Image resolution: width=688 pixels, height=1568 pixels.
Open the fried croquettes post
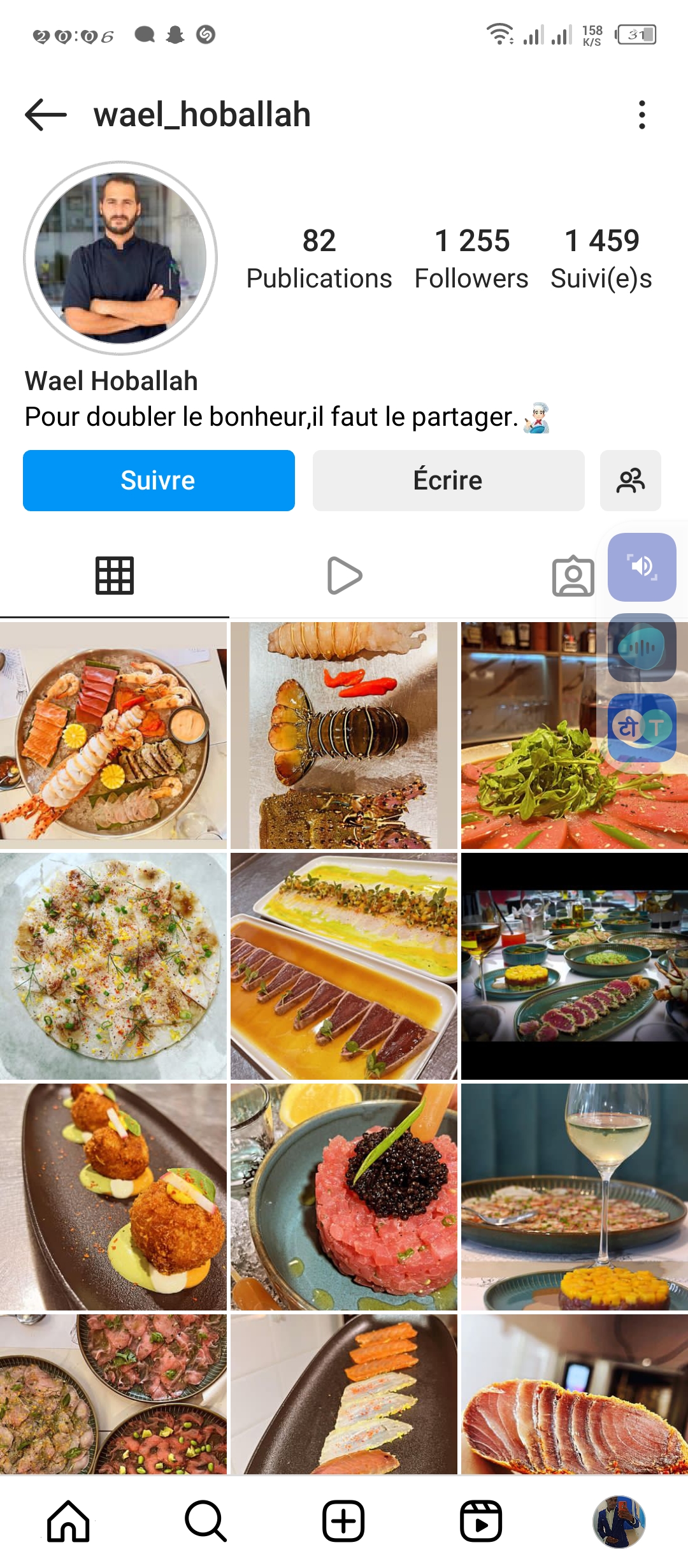point(113,1197)
